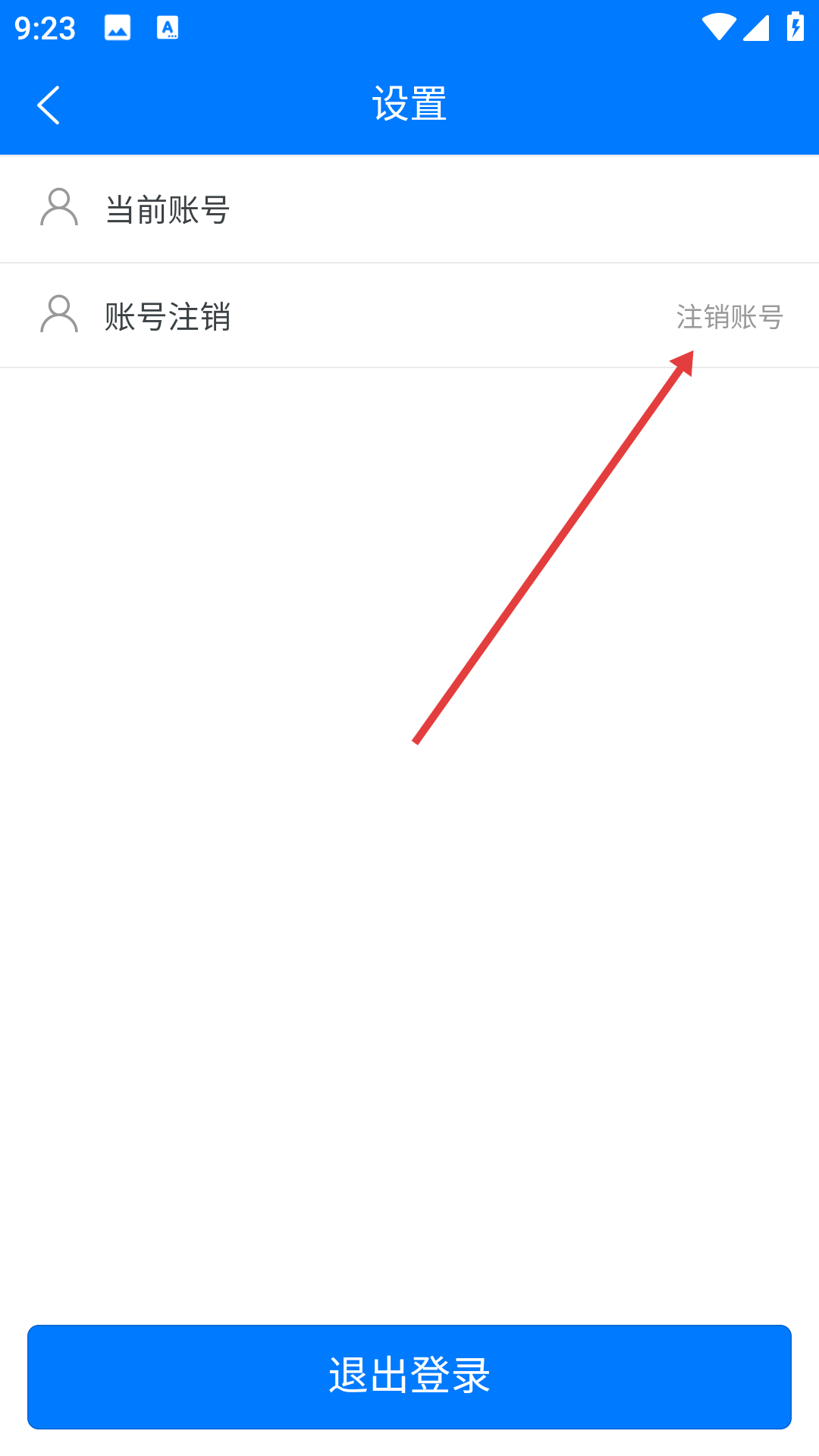Click the signal strength icon
The image size is (819, 1456).
(x=756, y=27)
